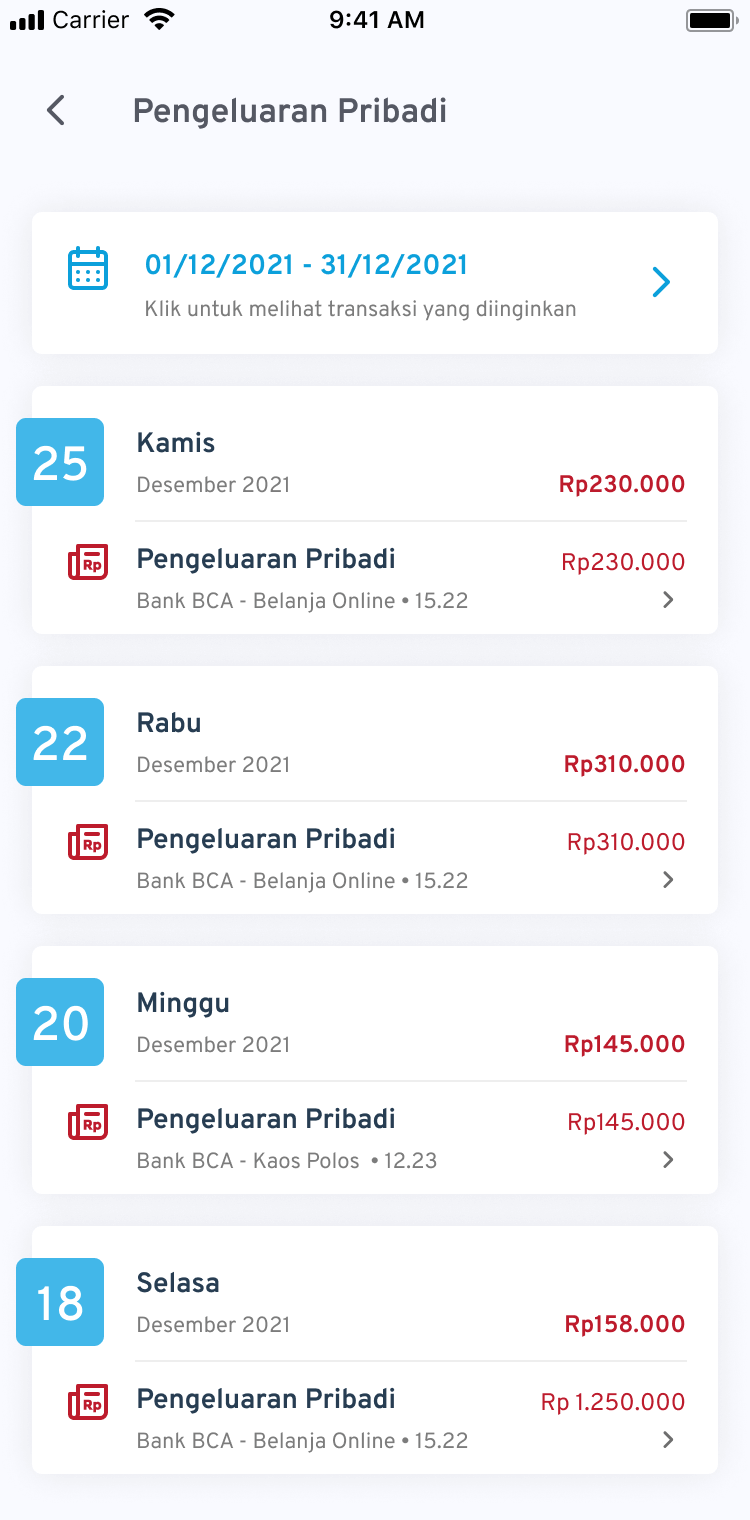The height and width of the screenshot is (1520, 750).
Task: Click the calendar icon beside the date range
Action: tap(88, 267)
